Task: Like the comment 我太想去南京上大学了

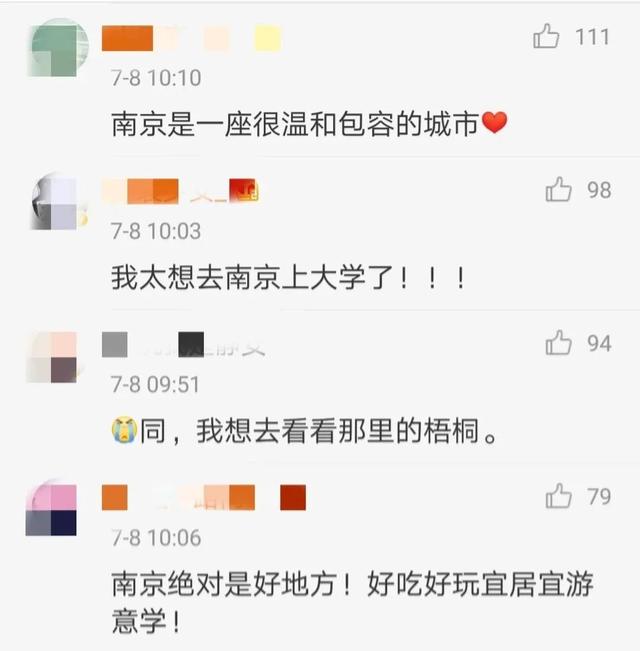Action: (x=559, y=190)
